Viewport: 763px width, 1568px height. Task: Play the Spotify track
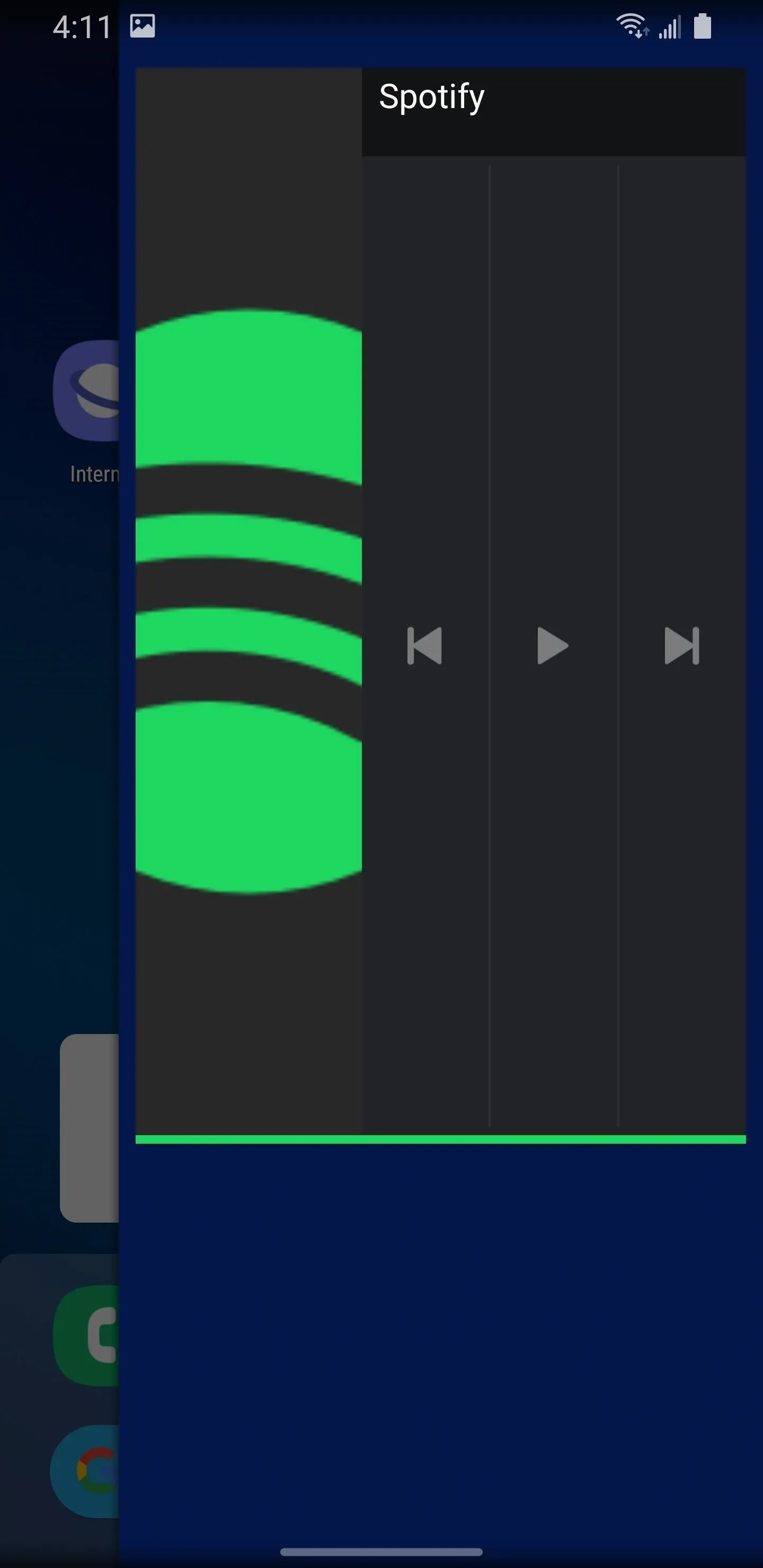(552, 645)
